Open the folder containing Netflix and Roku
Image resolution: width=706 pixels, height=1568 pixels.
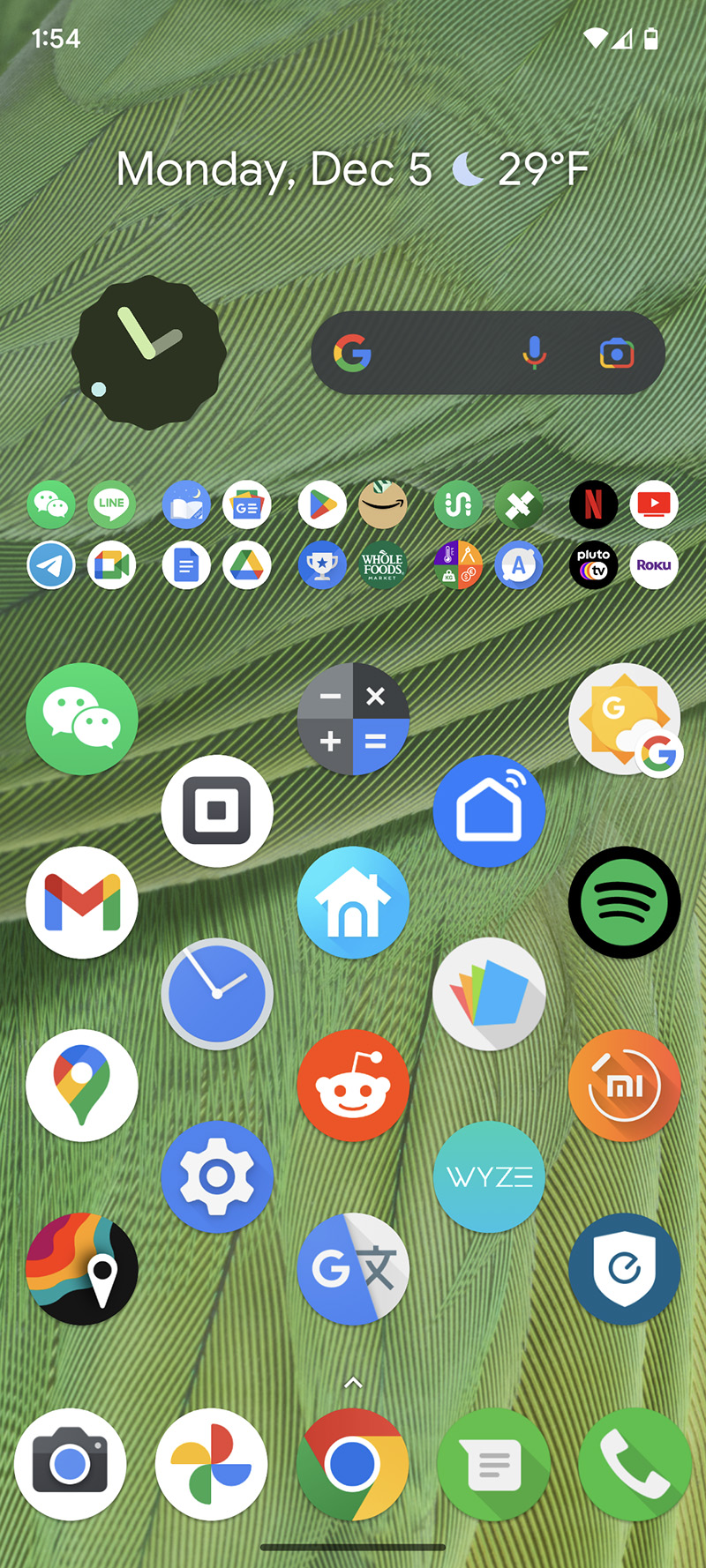[x=624, y=534]
